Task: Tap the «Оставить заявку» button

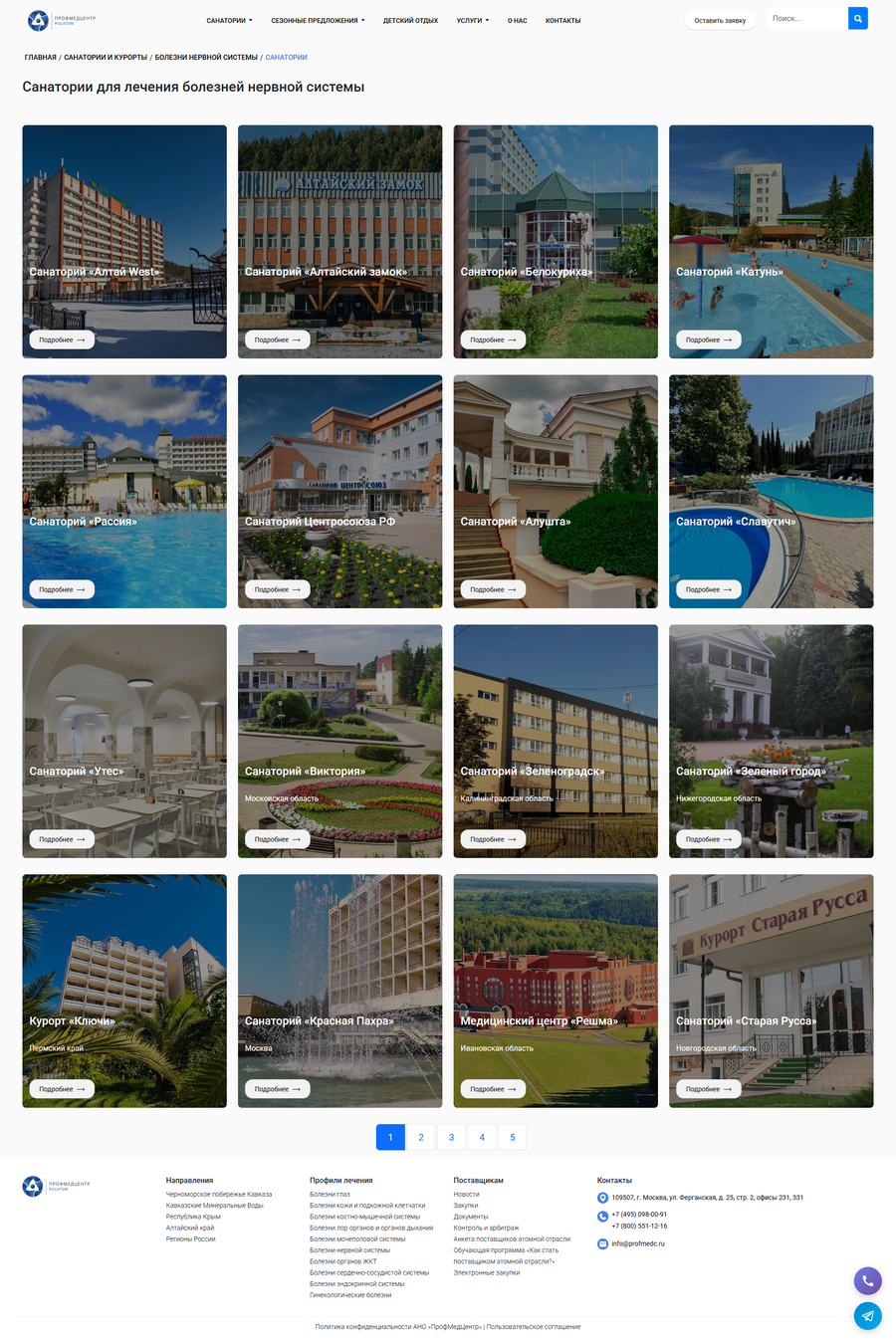Action: [x=720, y=21]
